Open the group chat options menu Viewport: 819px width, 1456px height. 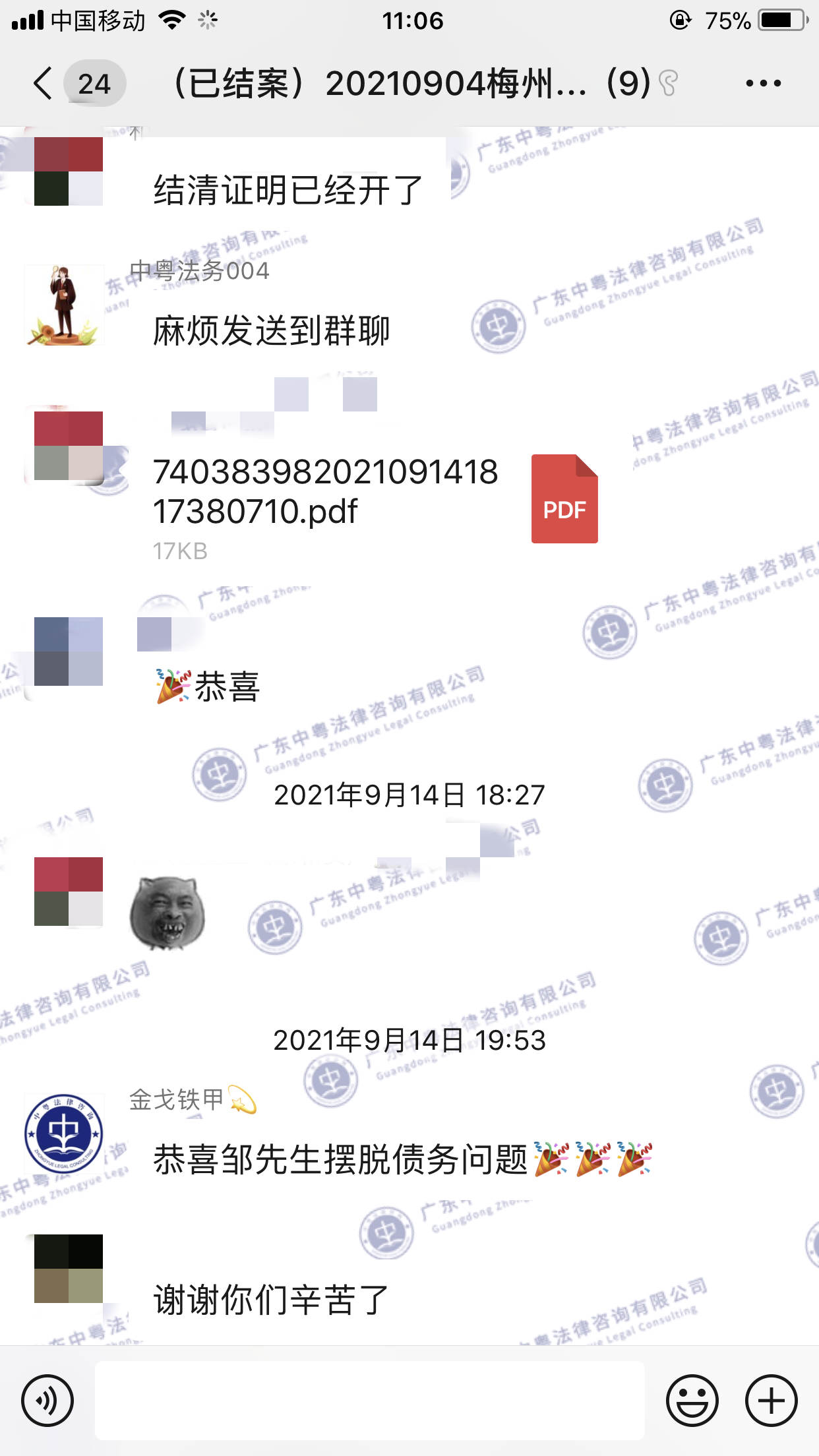(763, 84)
